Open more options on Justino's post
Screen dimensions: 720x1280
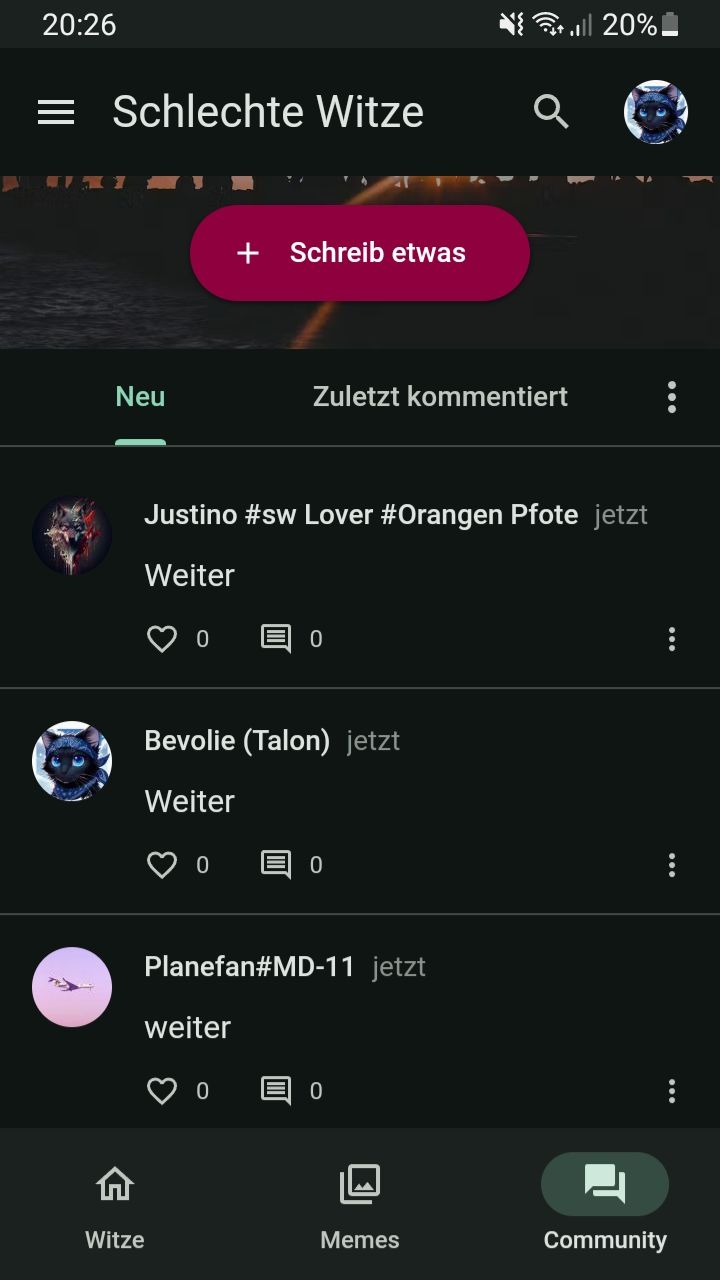(672, 639)
